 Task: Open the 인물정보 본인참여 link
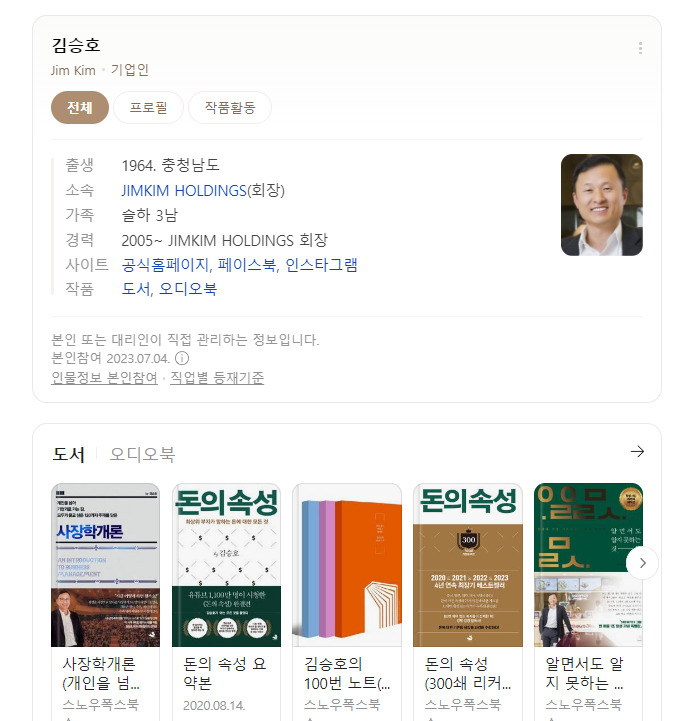[104, 378]
